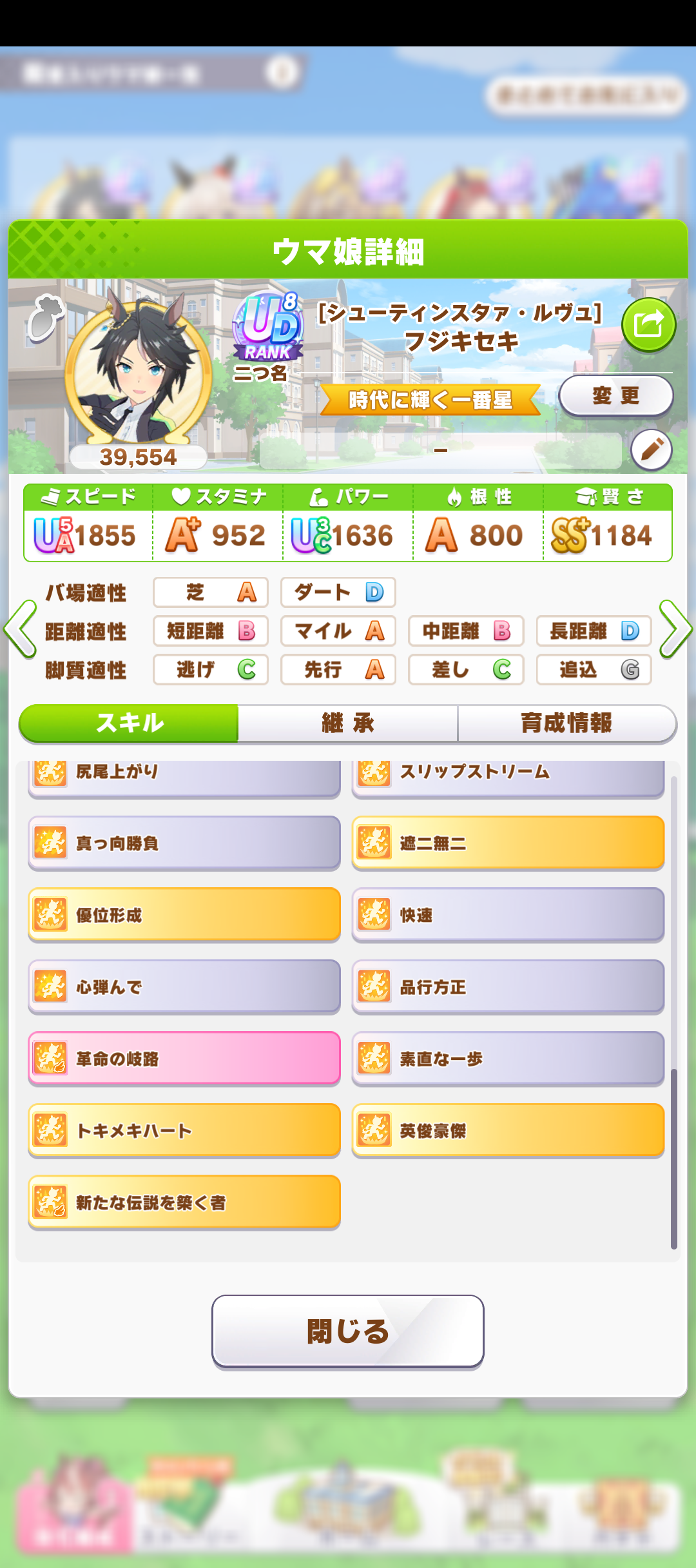The width and height of the screenshot is (696, 1568).
Task: Open skill 新たな伝説を築く者 details
Action: coord(184,1202)
